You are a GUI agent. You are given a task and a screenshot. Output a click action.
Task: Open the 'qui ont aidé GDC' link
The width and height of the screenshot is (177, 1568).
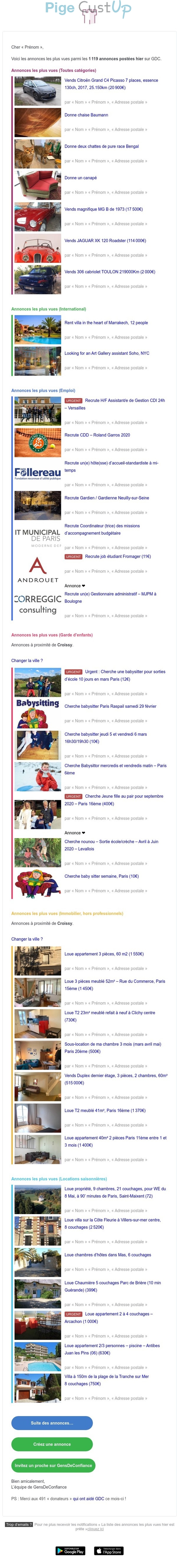[90, 1498]
